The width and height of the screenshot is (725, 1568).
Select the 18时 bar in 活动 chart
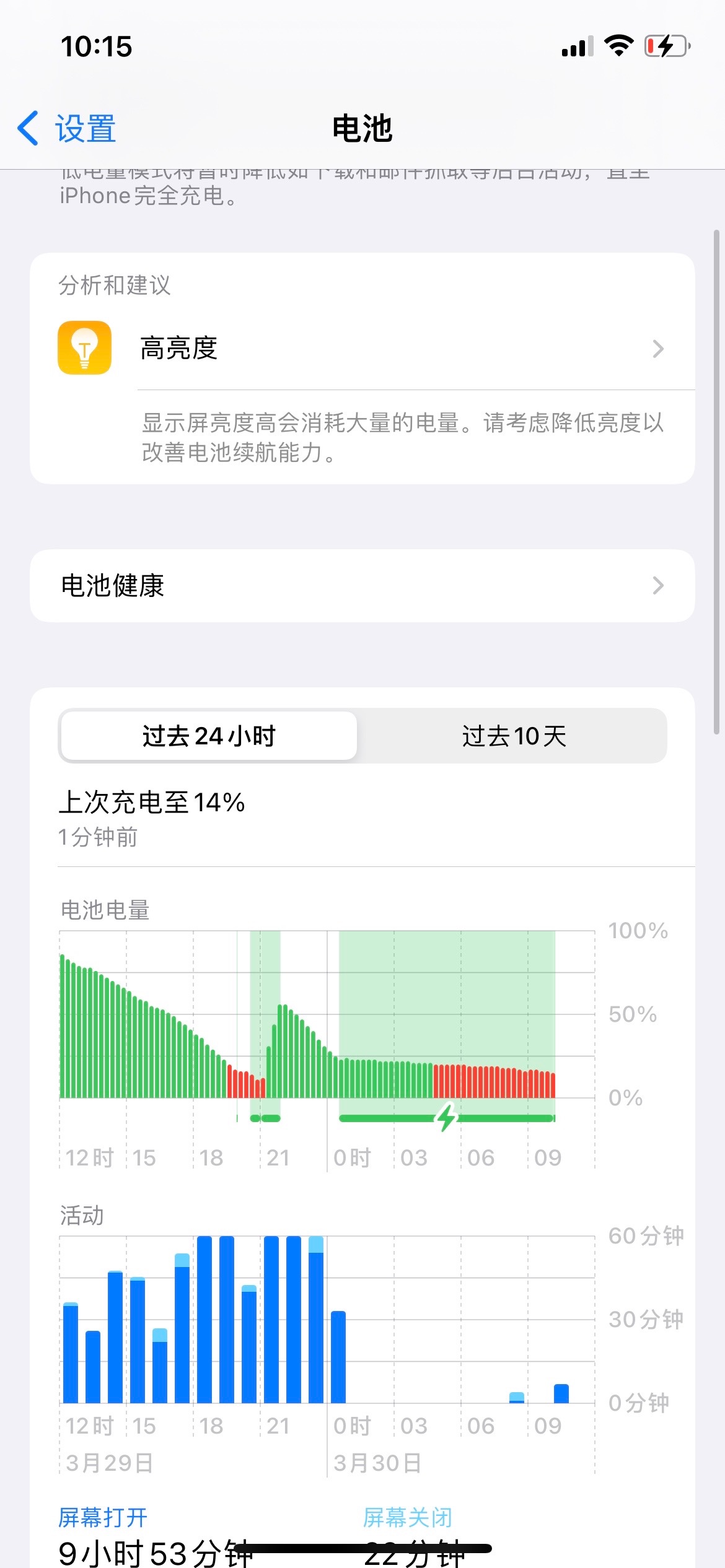coord(204,1319)
